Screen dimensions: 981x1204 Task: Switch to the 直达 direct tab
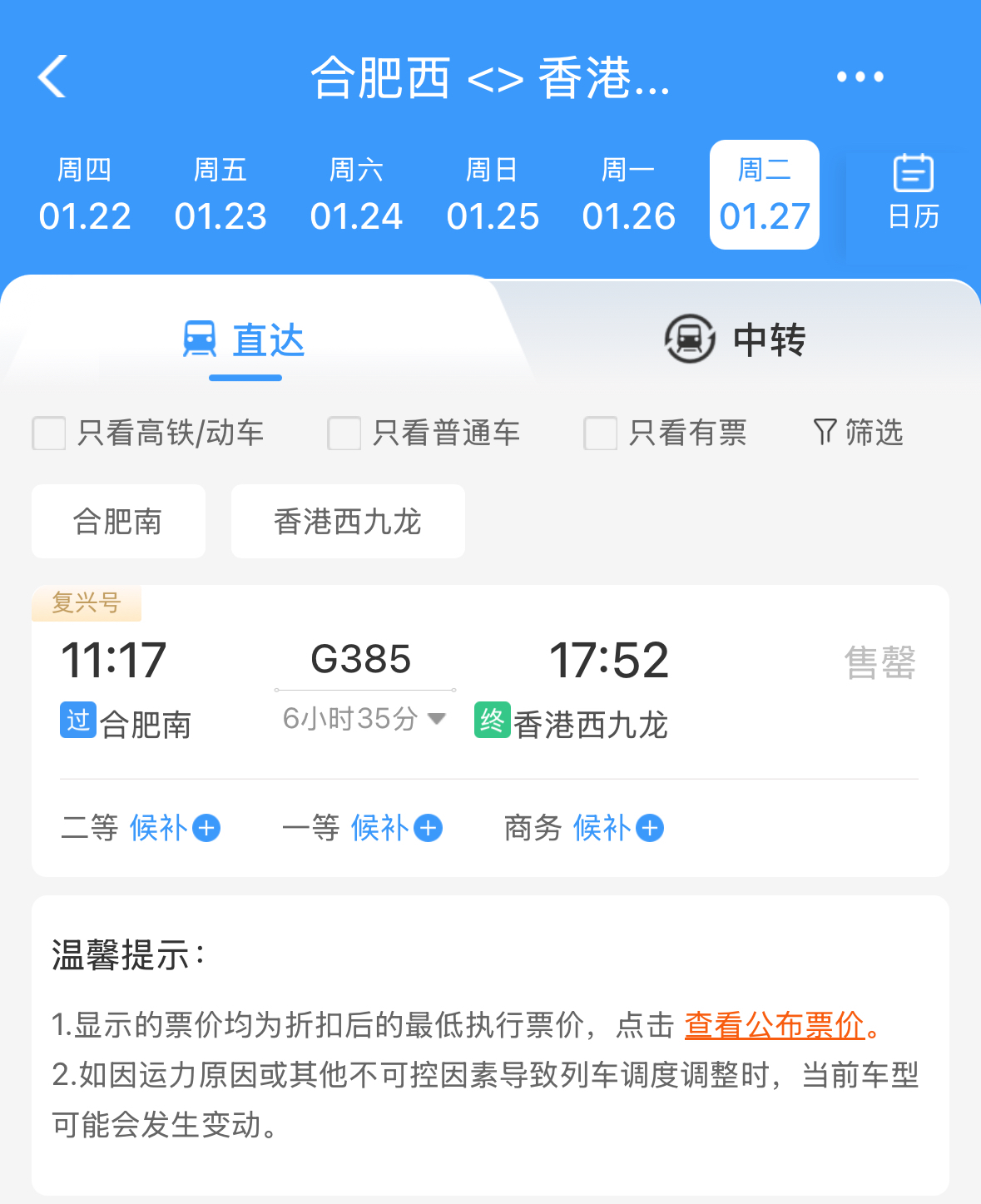[x=245, y=341]
